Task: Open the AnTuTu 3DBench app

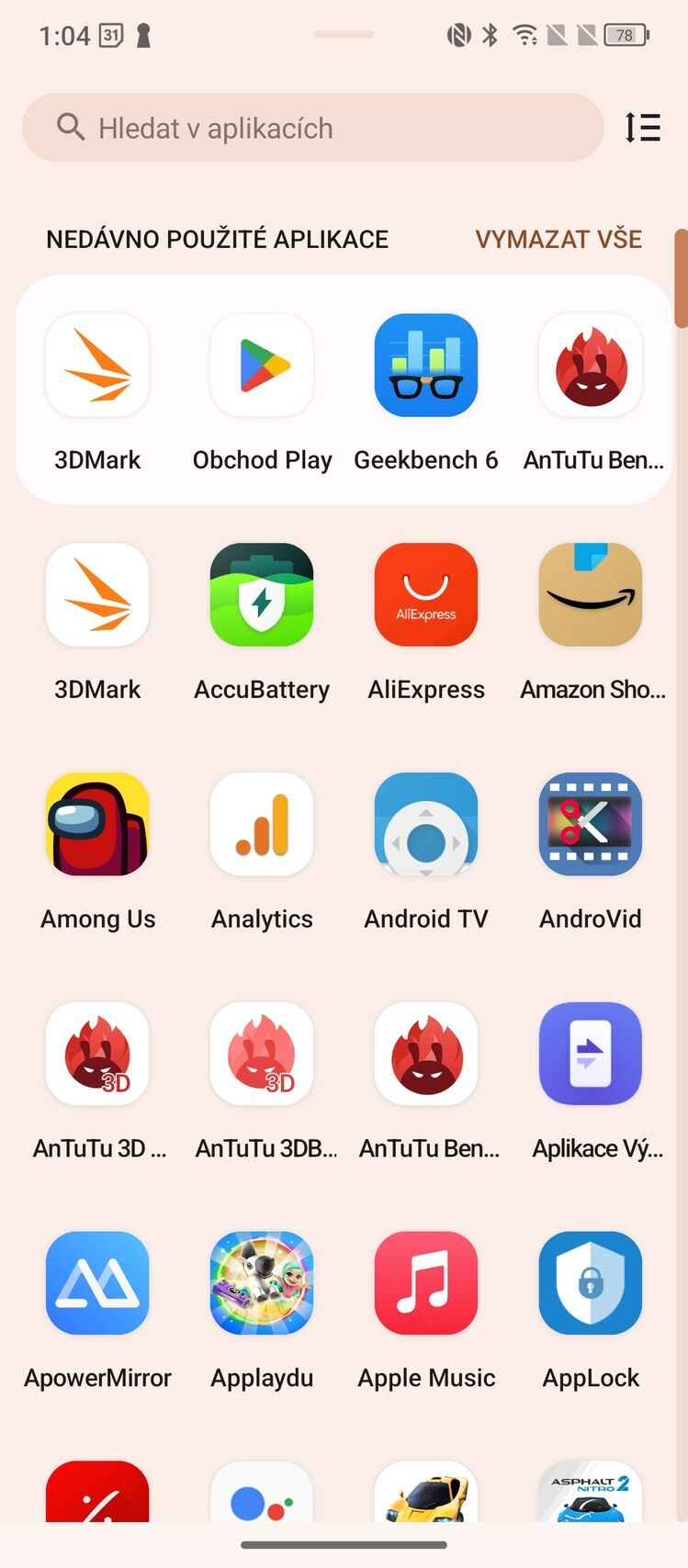Action: pyautogui.click(x=261, y=1054)
